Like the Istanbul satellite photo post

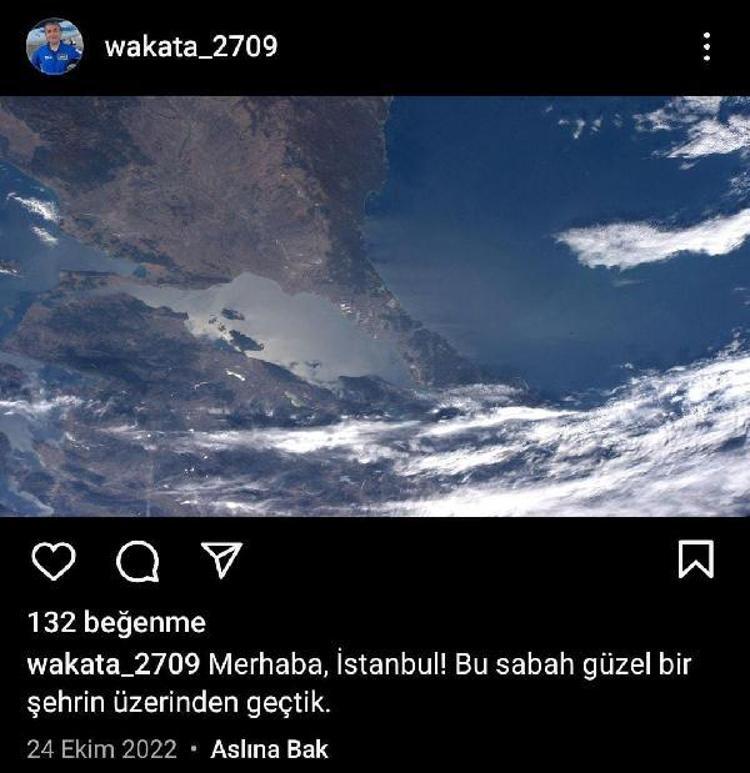tap(53, 561)
